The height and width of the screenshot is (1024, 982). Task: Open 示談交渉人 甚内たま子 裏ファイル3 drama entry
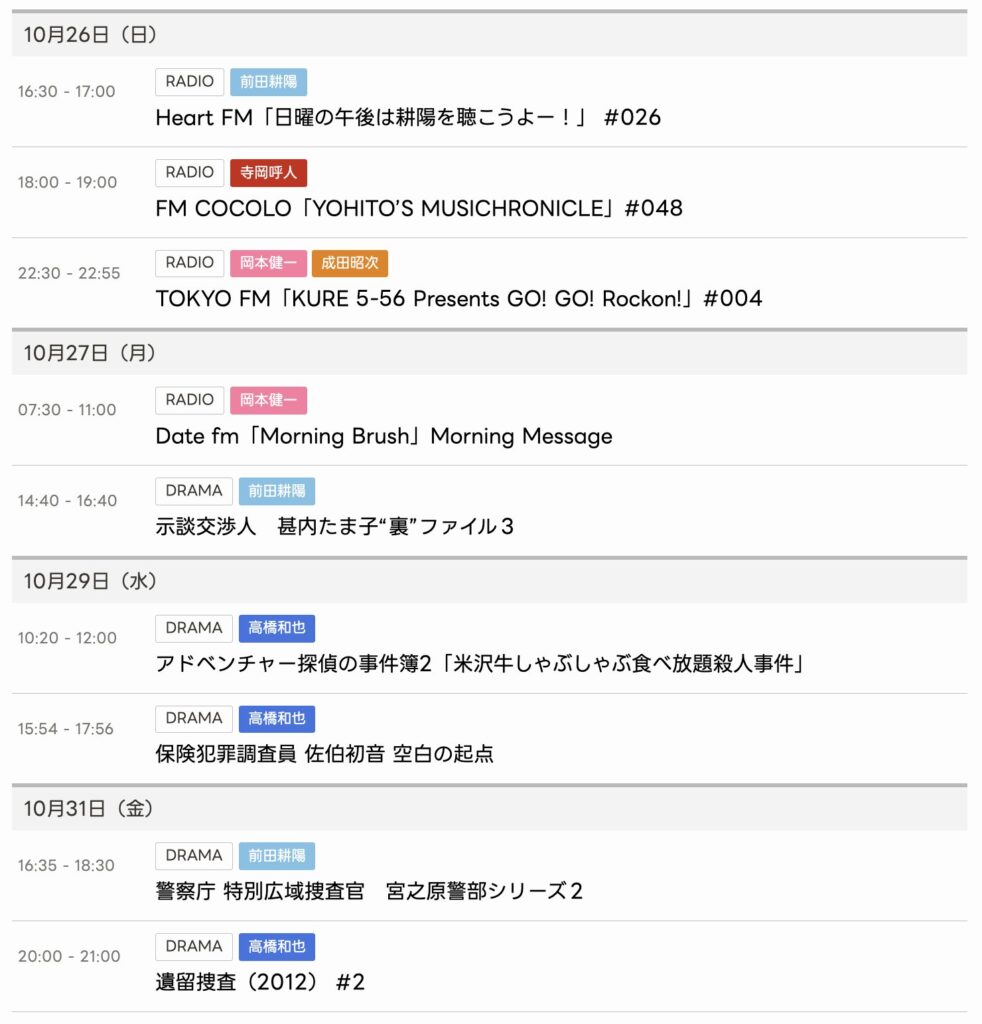click(335, 526)
